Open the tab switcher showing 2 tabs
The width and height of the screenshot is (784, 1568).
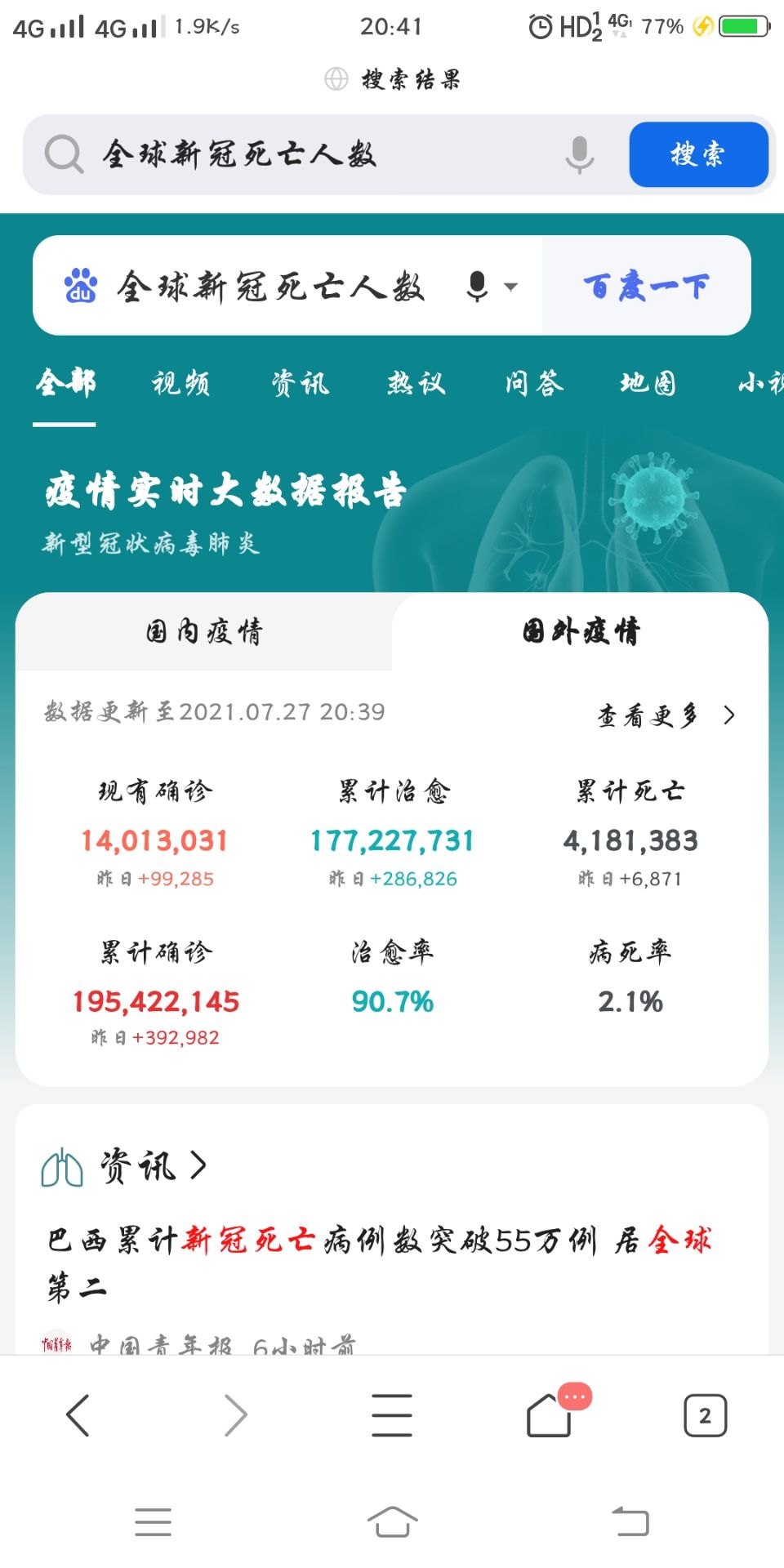705,1415
